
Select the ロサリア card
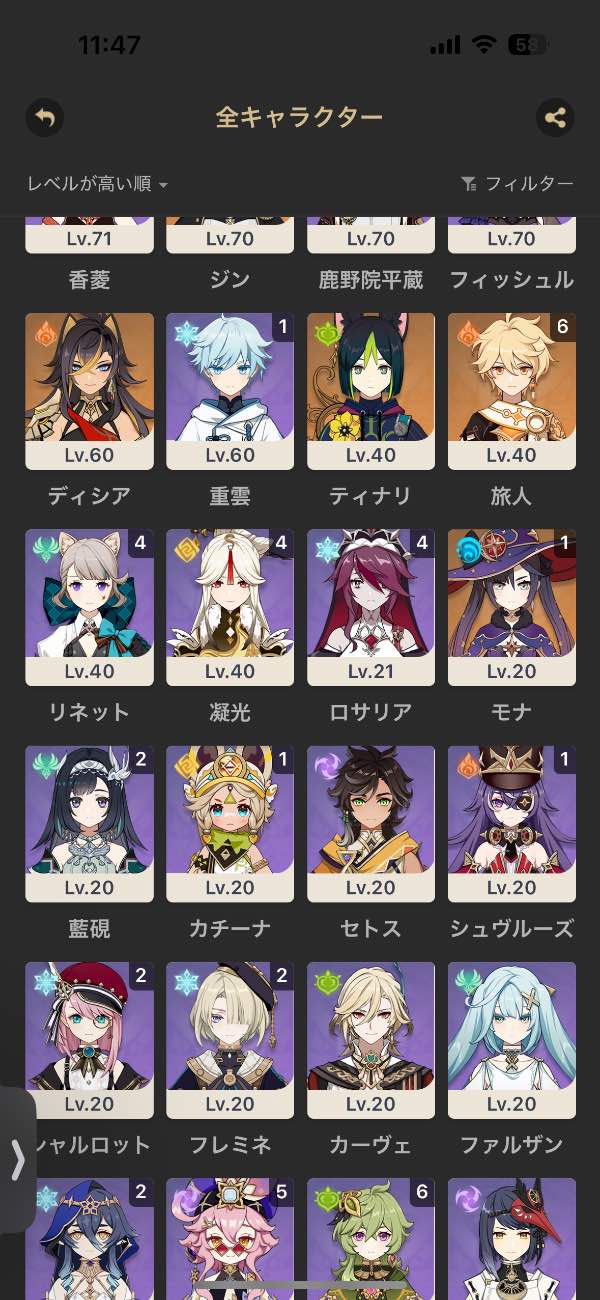coord(371,607)
